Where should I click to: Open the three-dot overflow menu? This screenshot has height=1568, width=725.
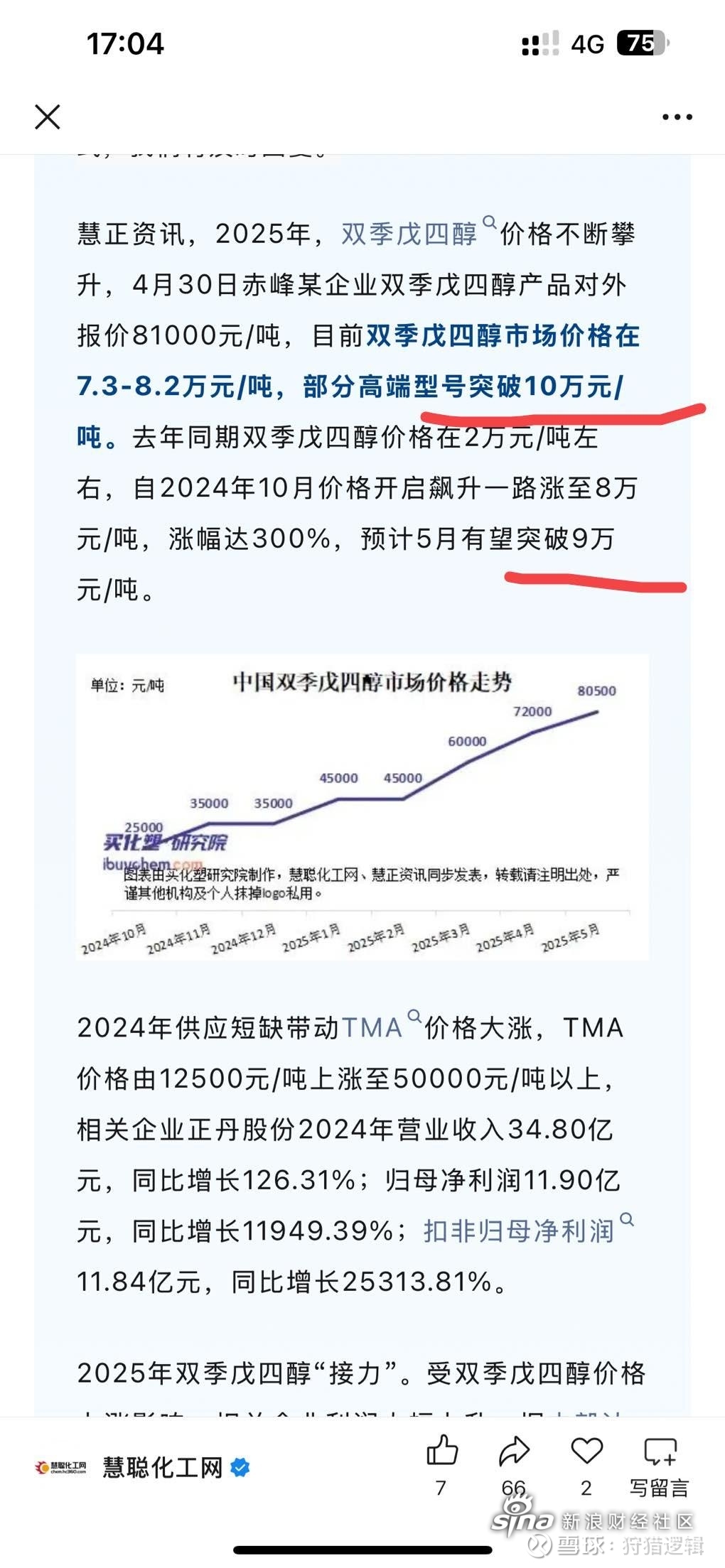(677, 117)
